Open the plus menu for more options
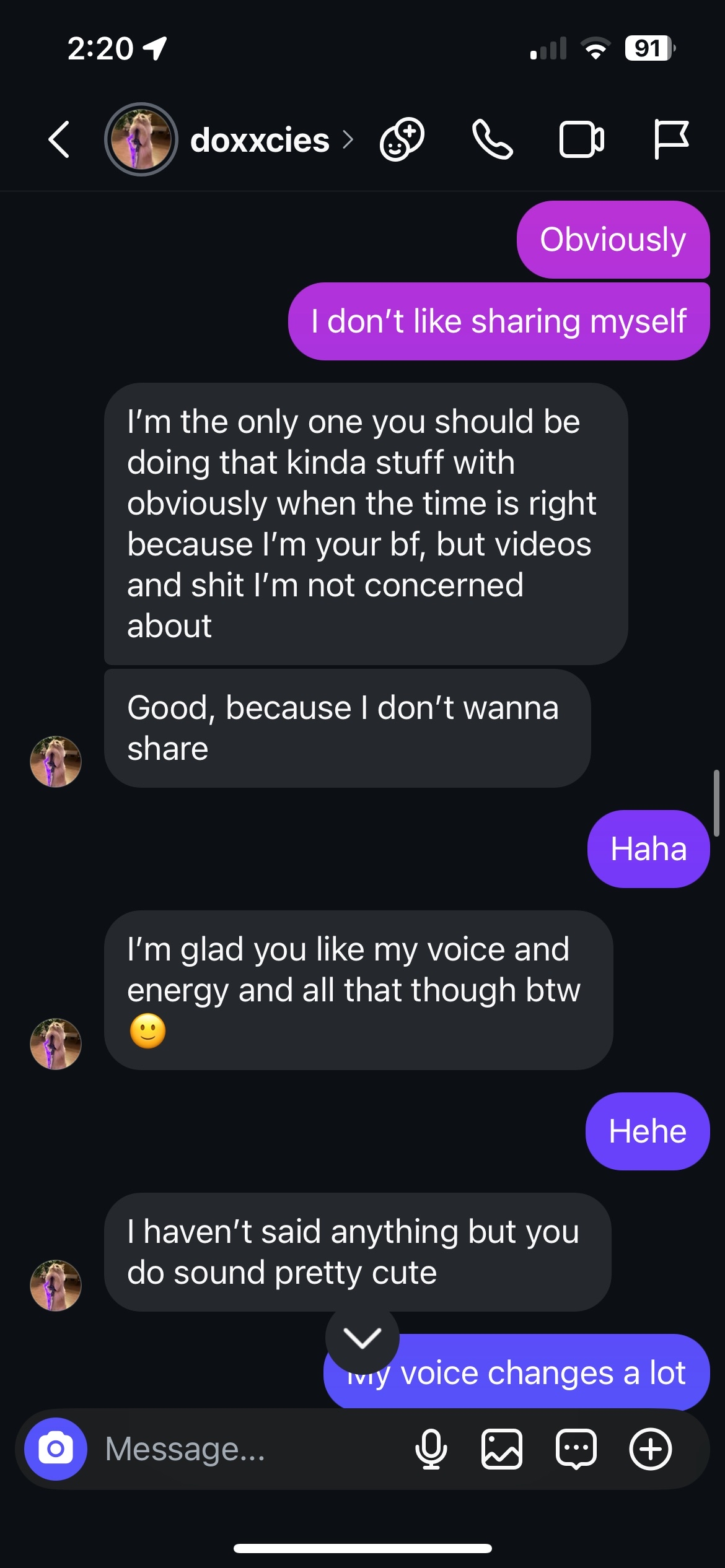 pyautogui.click(x=651, y=1449)
